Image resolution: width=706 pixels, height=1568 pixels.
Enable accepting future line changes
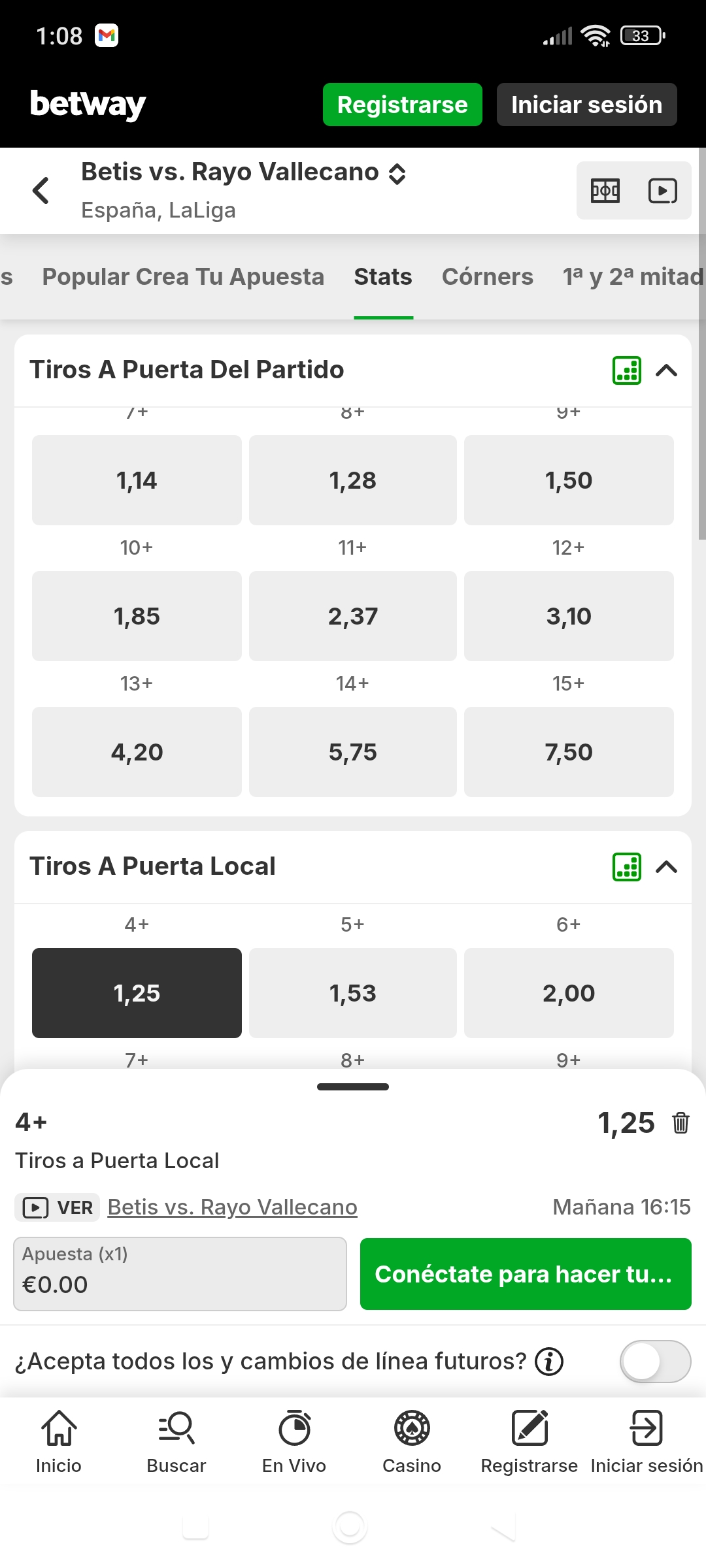point(654,1362)
